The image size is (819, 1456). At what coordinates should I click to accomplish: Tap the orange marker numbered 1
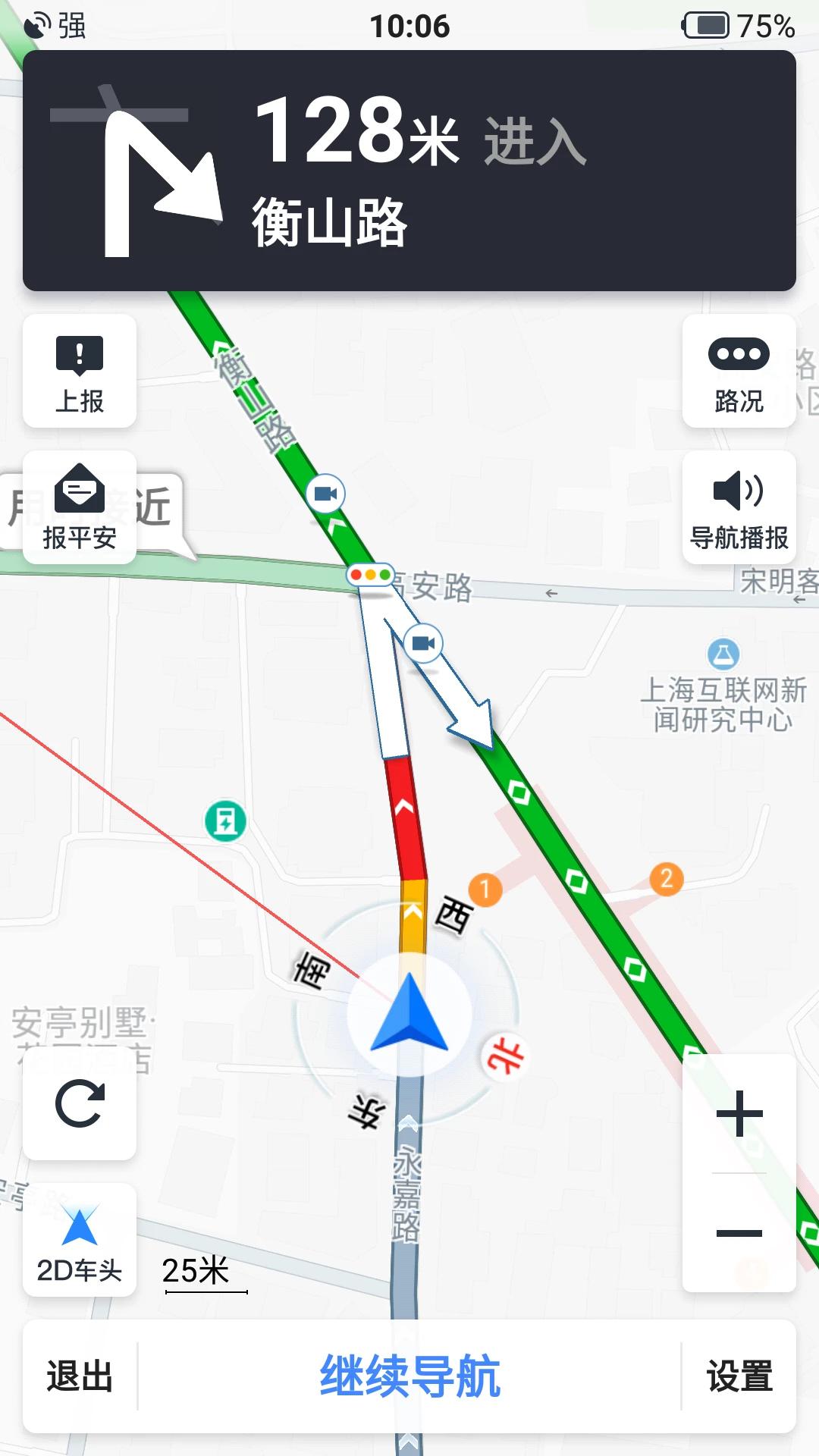pyautogui.click(x=485, y=889)
